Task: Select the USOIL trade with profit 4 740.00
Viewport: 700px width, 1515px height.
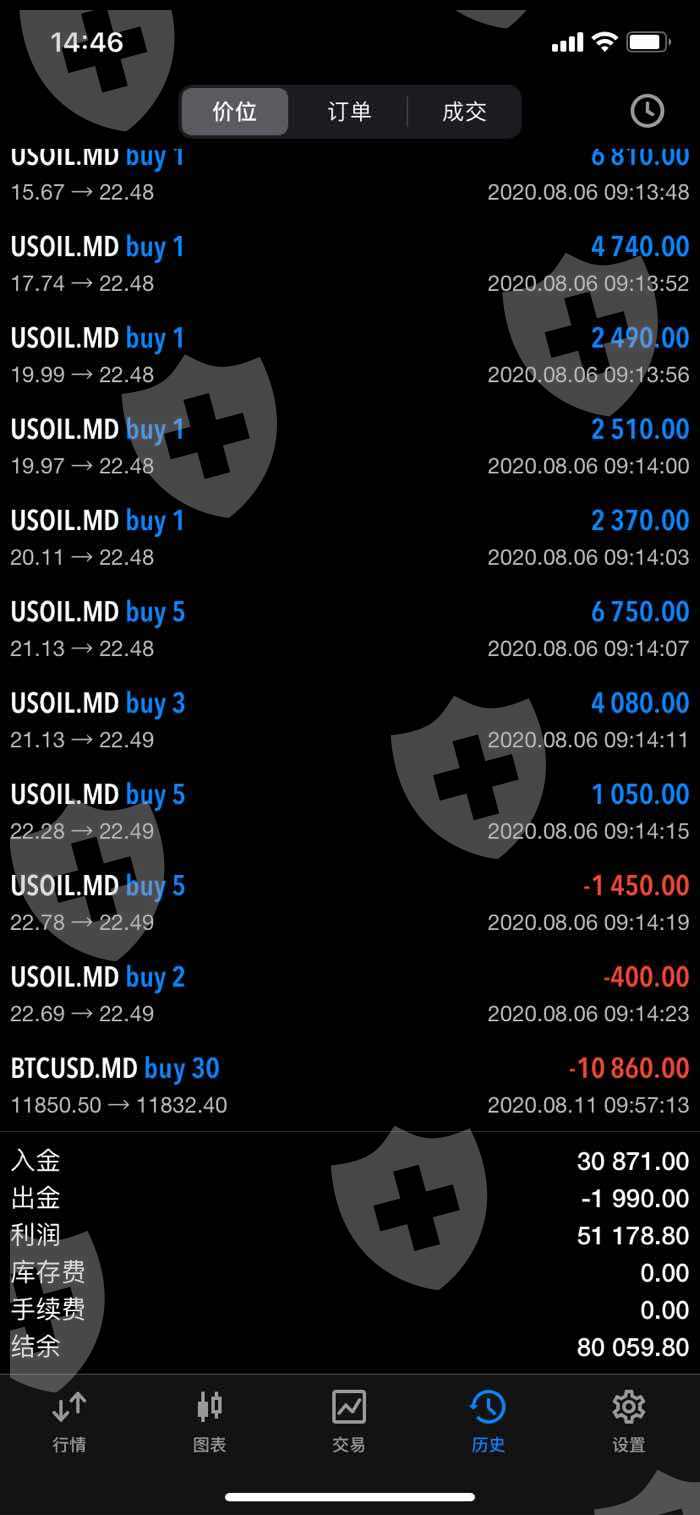Action: click(x=350, y=264)
